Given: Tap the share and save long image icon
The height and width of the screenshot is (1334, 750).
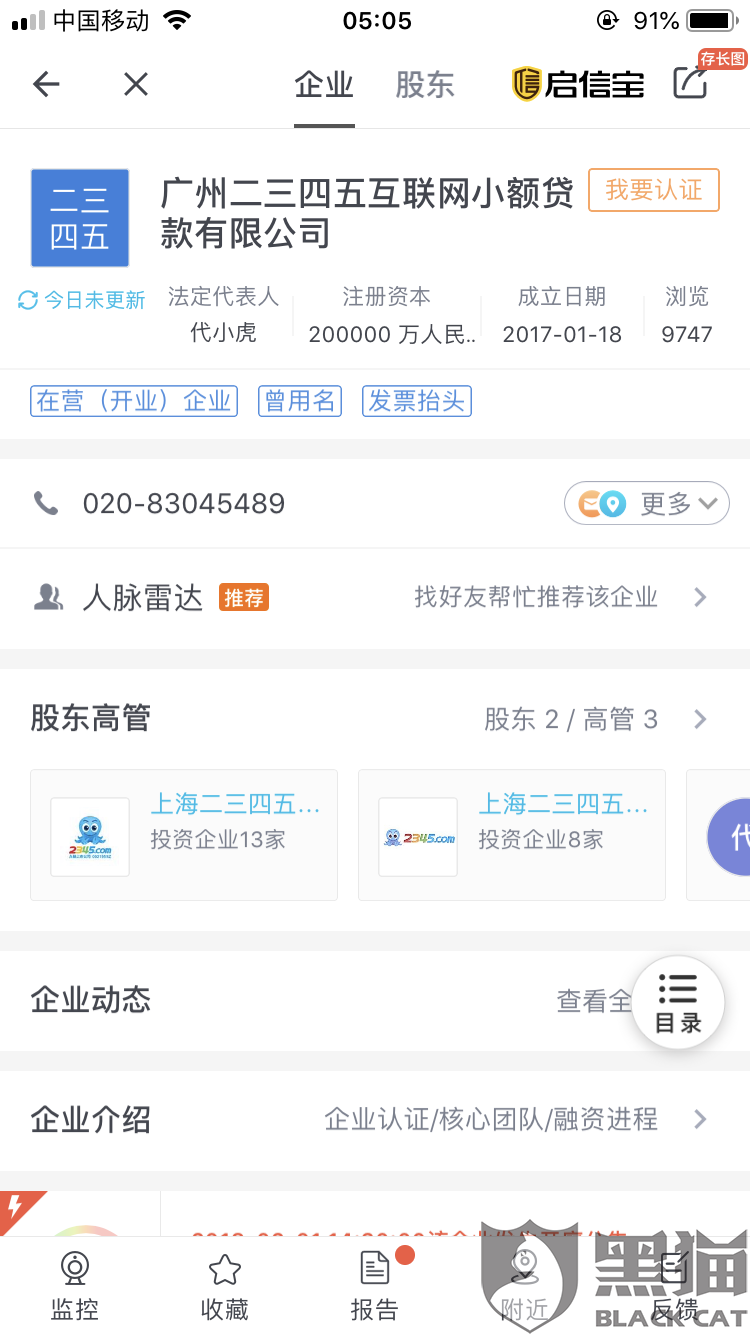Looking at the screenshot, I should (692, 82).
